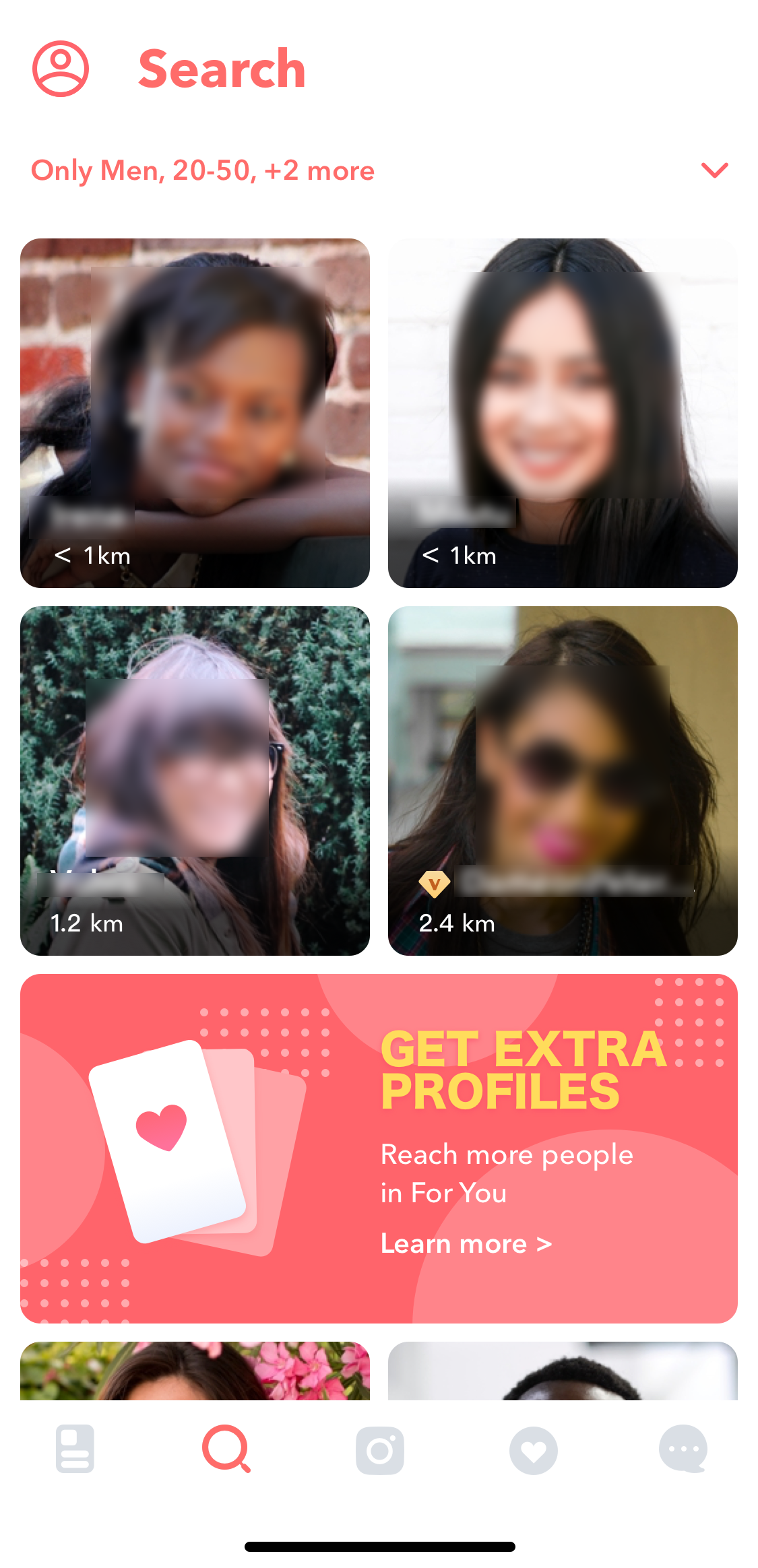Open the chat messages tab
758x1568 pixels.
[x=683, y=1449]
